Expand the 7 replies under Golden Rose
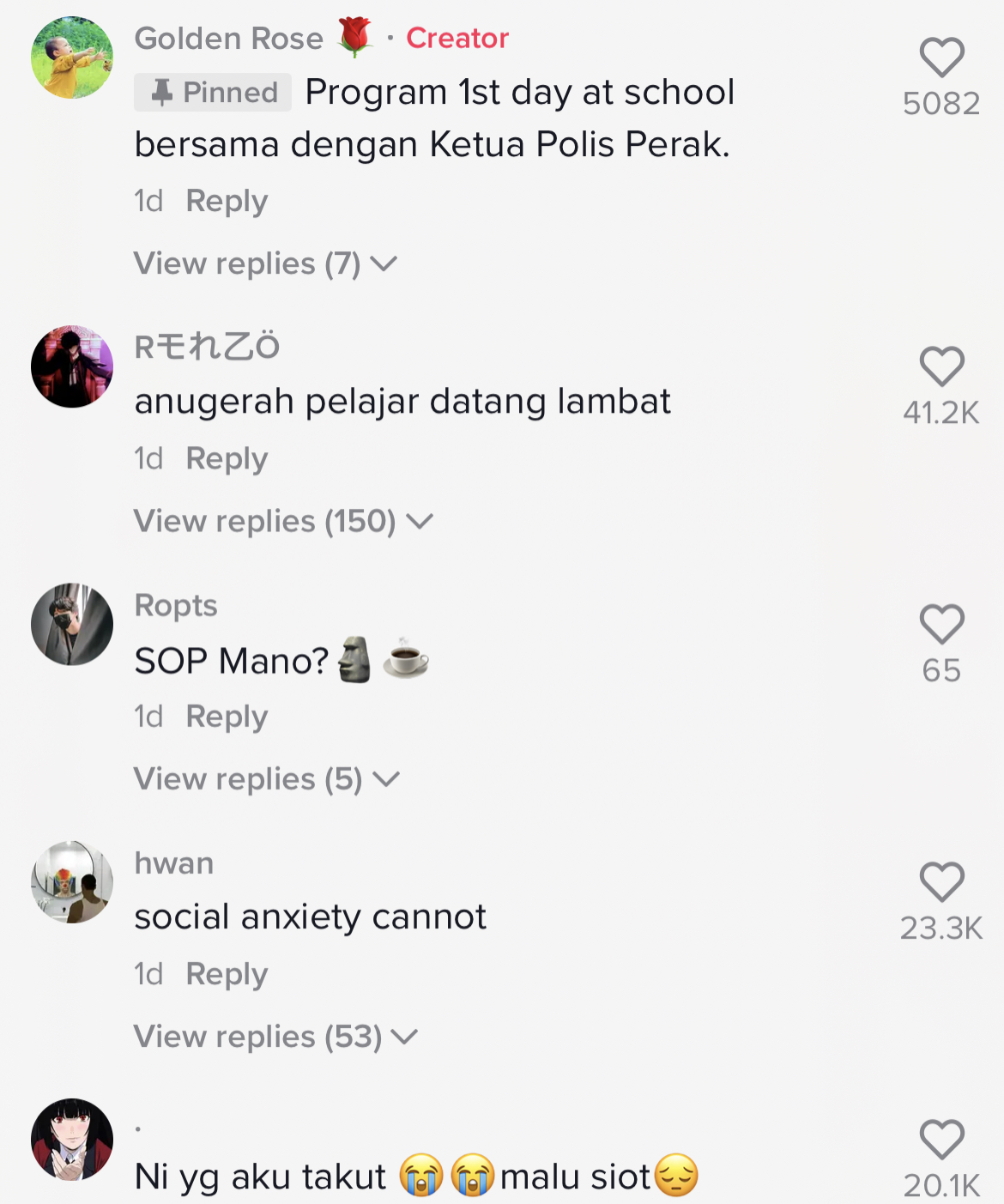1004x1204 pixels. tap(264, 263)
